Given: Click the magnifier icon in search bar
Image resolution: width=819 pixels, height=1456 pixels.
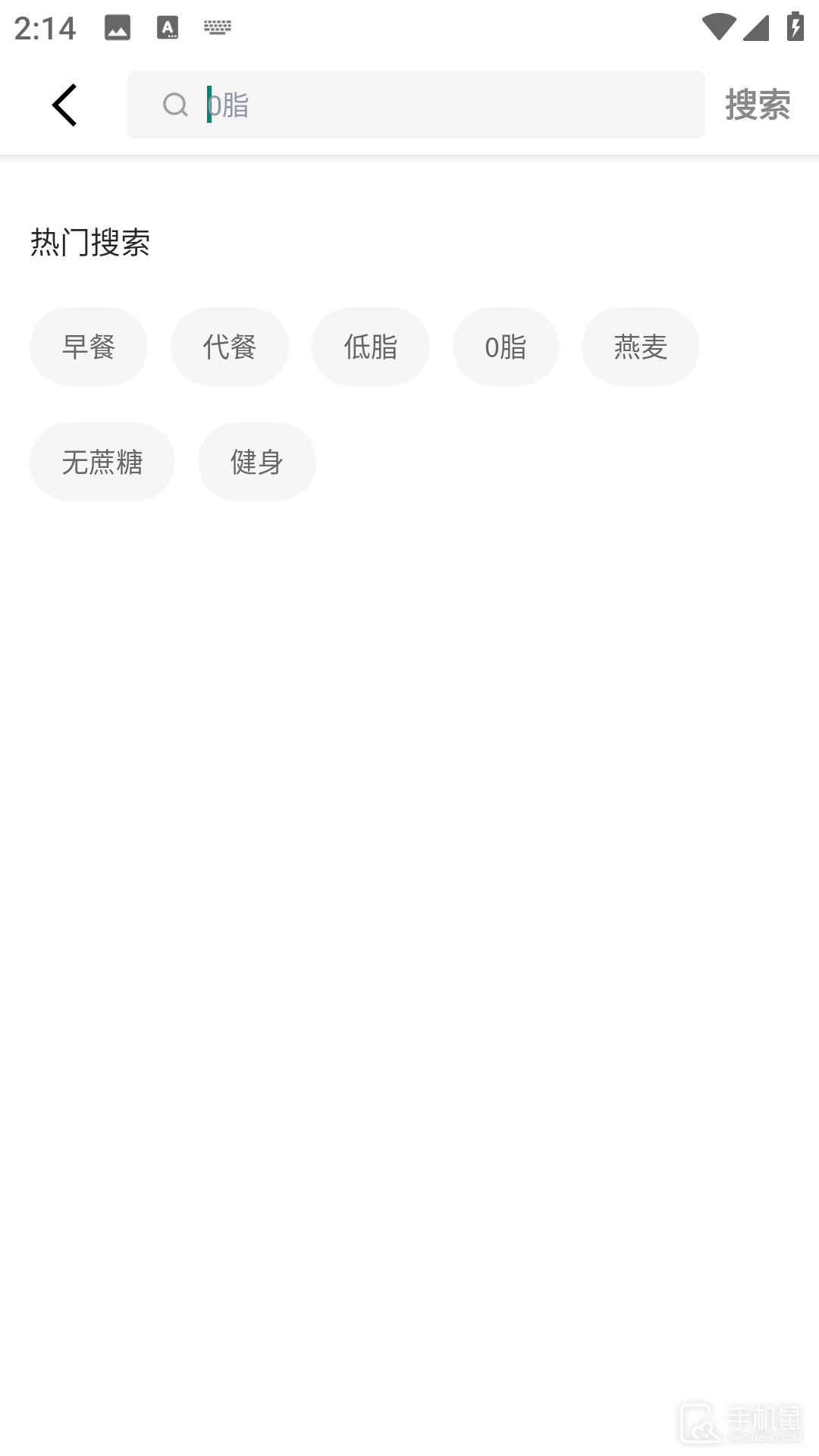Looking at the screenshot, I should click(x=175, y=104).
